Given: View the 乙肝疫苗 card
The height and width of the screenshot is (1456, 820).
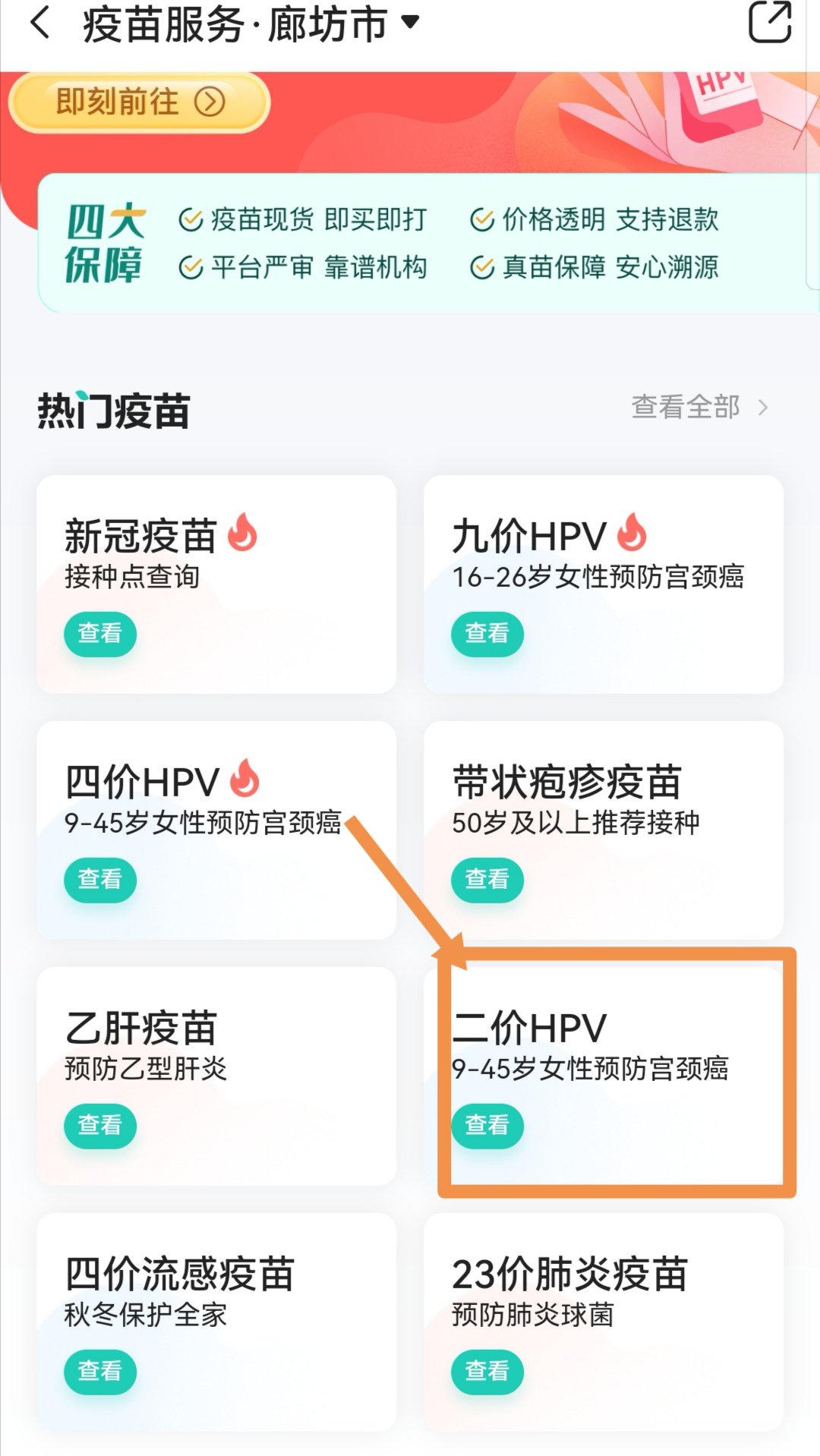Looking at the screenshot, I should [x=216, y=1076].
